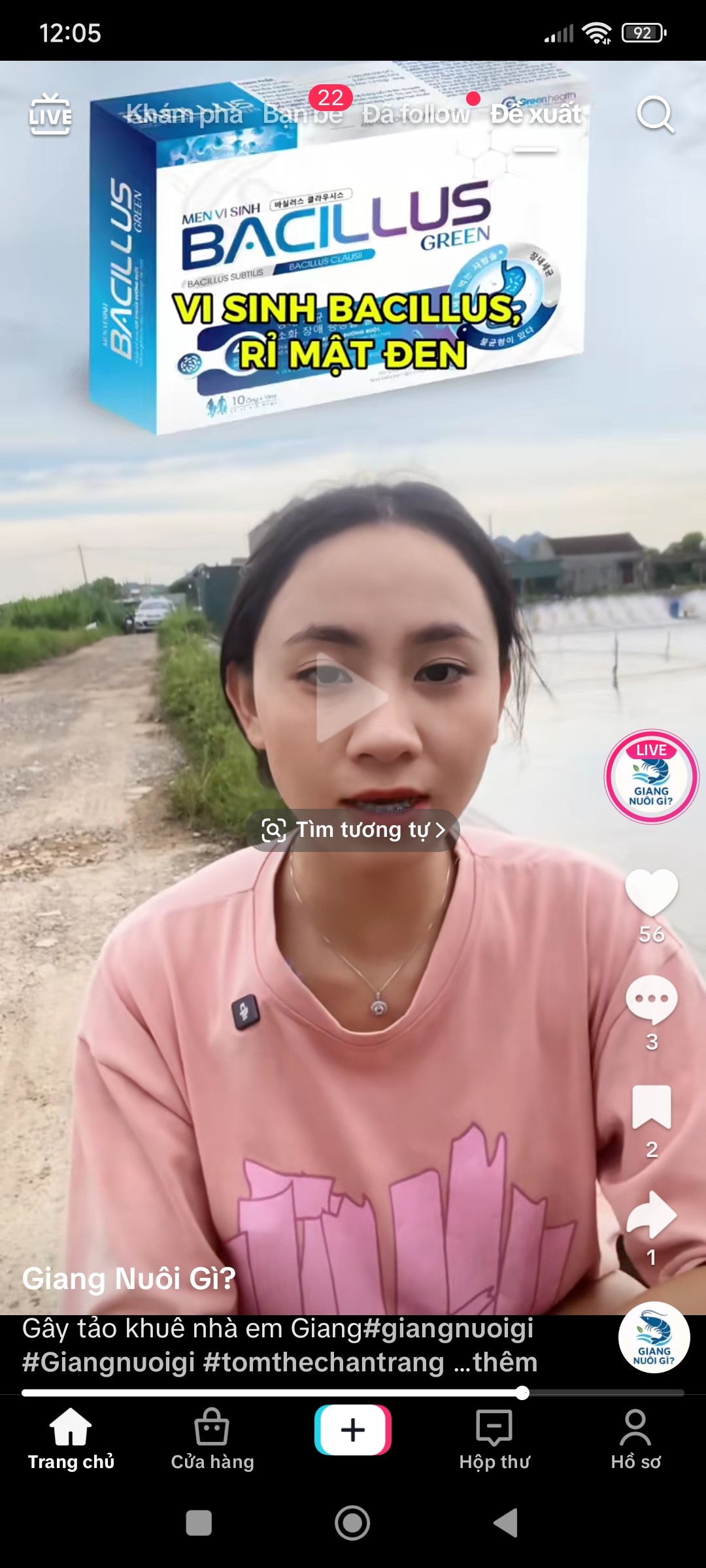The height and width of the screenshot is (1568, 706).
Task: Bookmark this video
Action: [652, 1107]
